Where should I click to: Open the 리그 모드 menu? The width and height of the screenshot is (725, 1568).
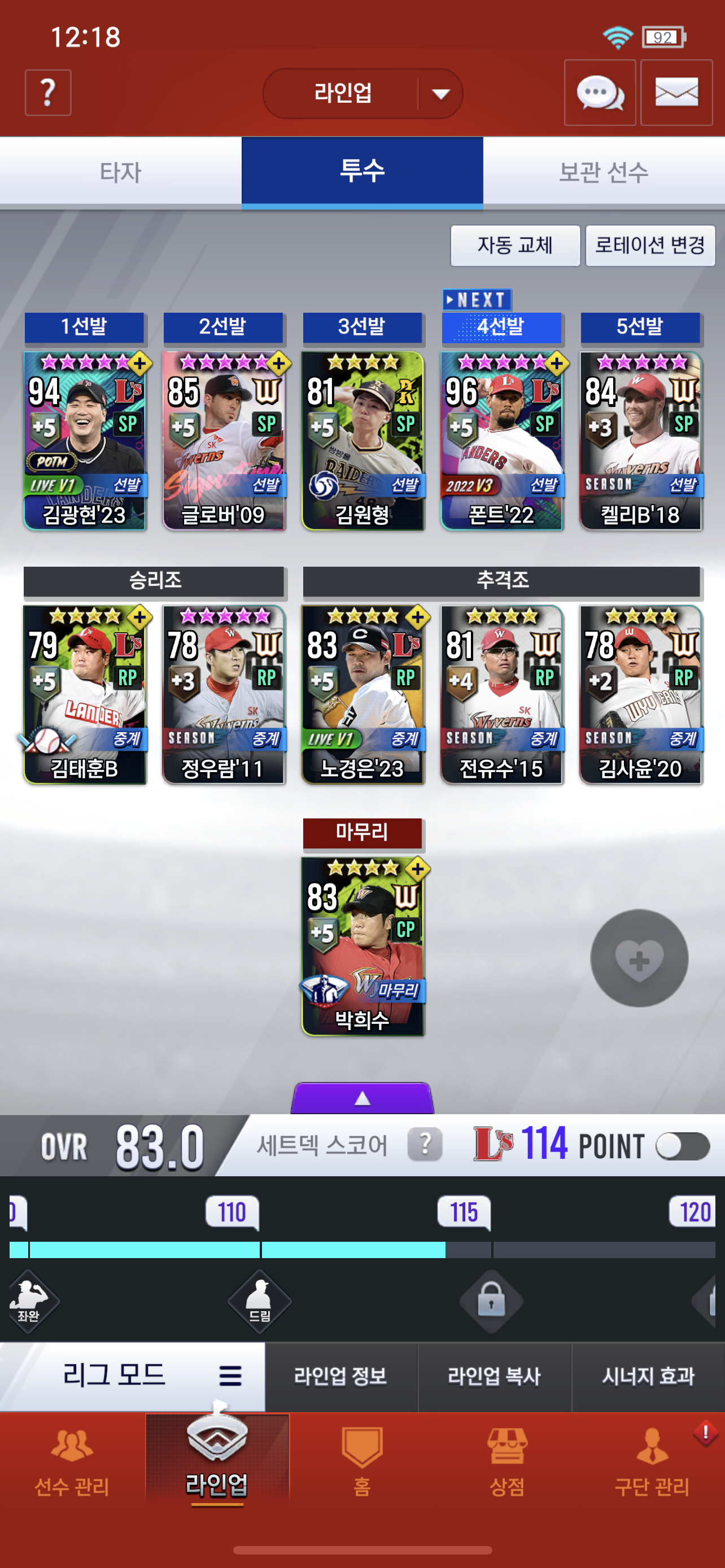click(x=132, y=1376)
